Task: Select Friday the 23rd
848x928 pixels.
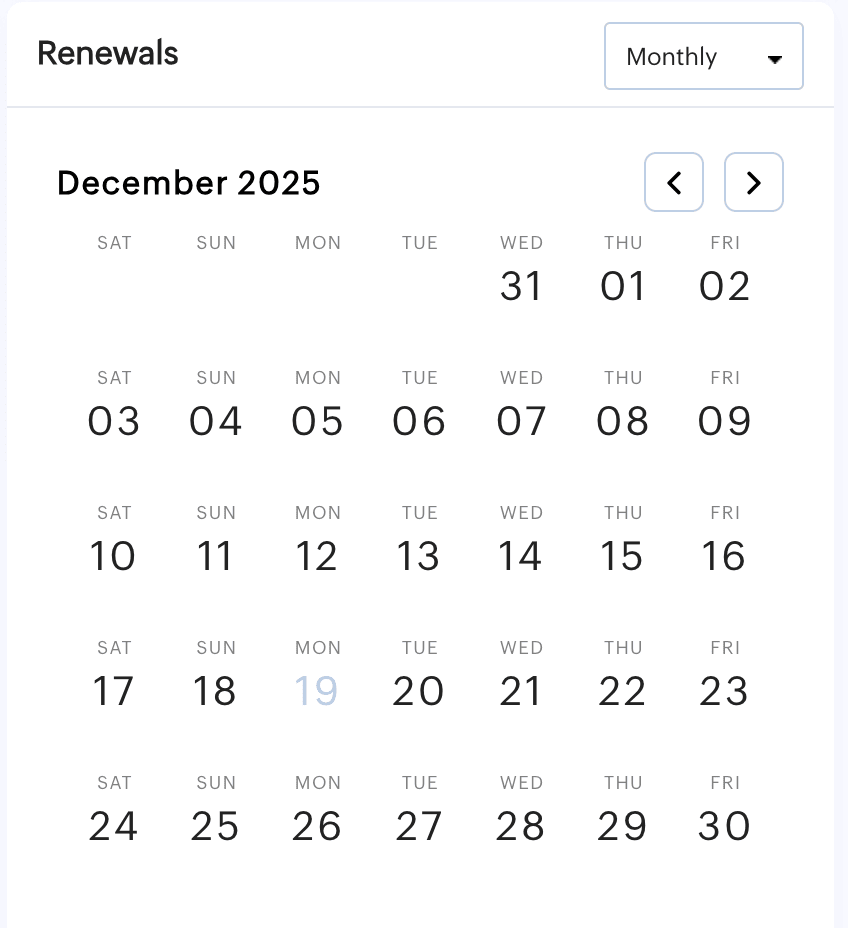Action: tap(724, 691)
